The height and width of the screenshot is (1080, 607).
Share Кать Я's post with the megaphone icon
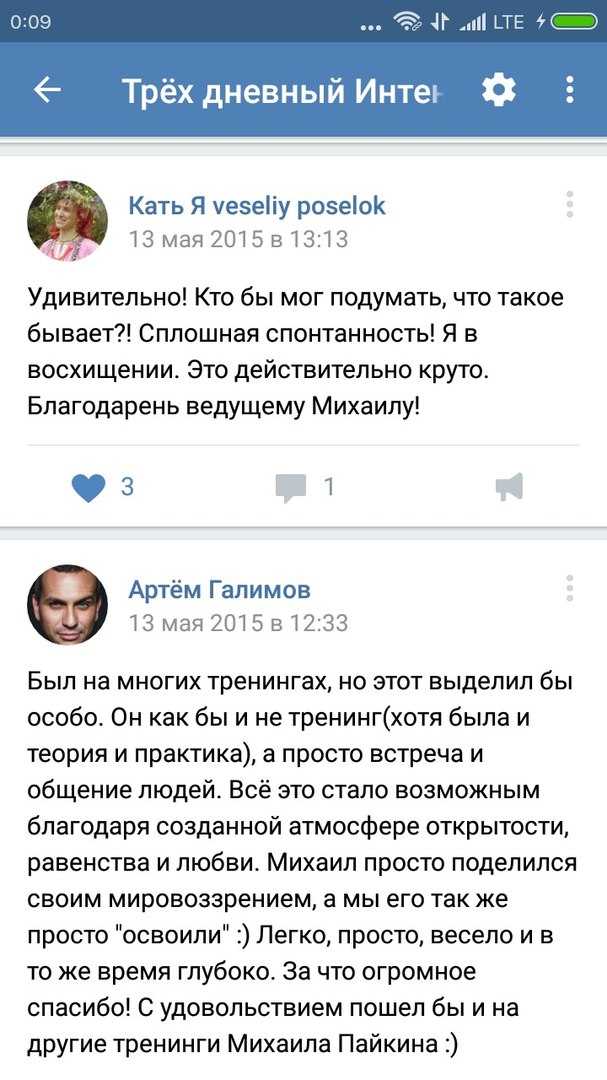click(510, 488)
